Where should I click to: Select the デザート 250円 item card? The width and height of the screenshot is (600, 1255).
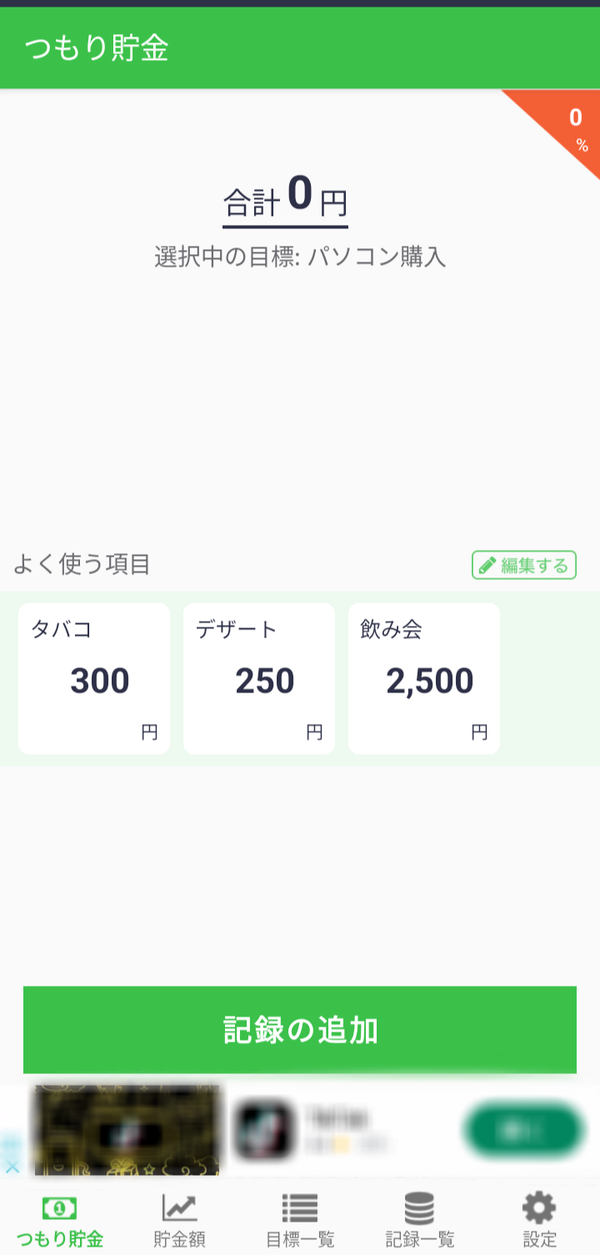(x=259, y=678)
